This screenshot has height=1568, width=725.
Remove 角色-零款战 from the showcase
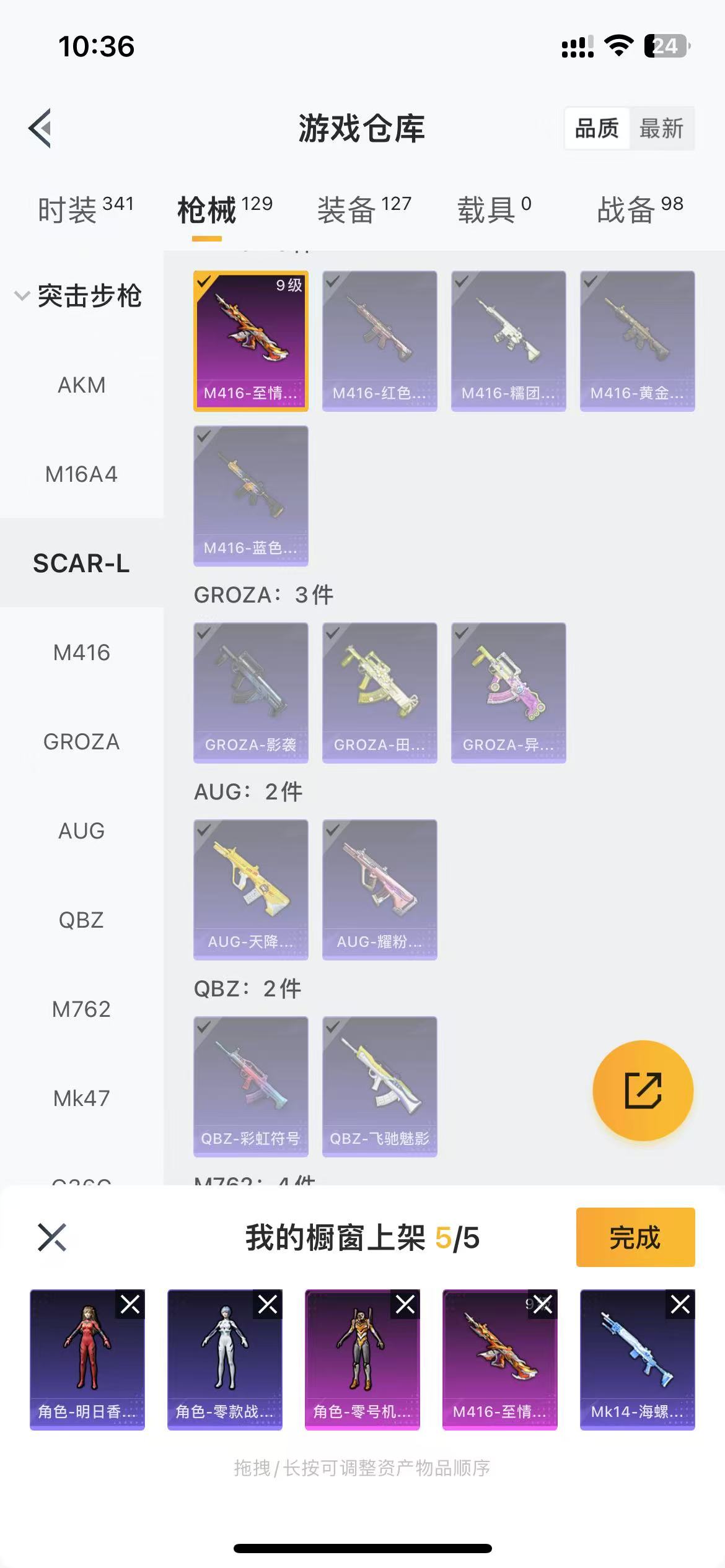(x=268, y=1304)
